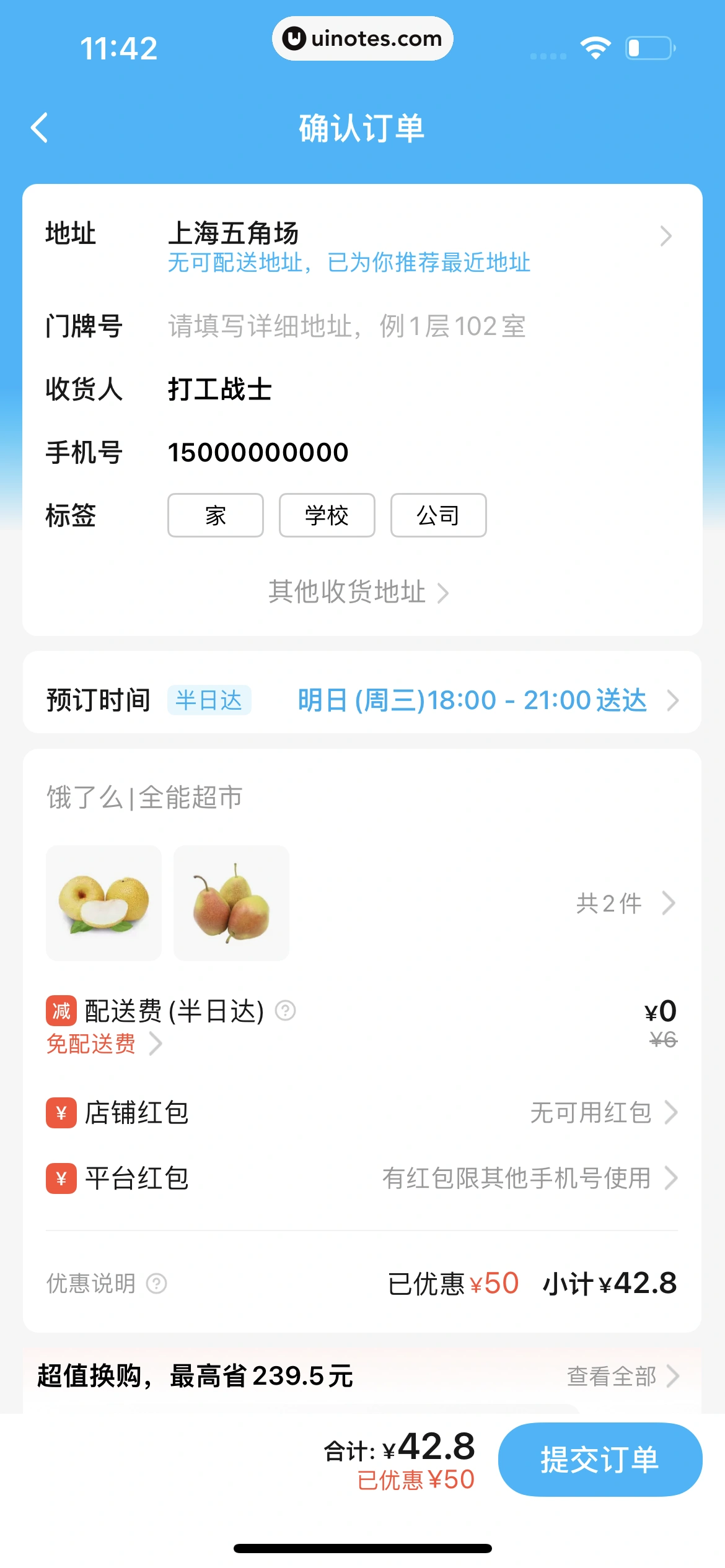Select the 公司 address tag
The image size is (725, 1568).
click(x=438, y=515)
